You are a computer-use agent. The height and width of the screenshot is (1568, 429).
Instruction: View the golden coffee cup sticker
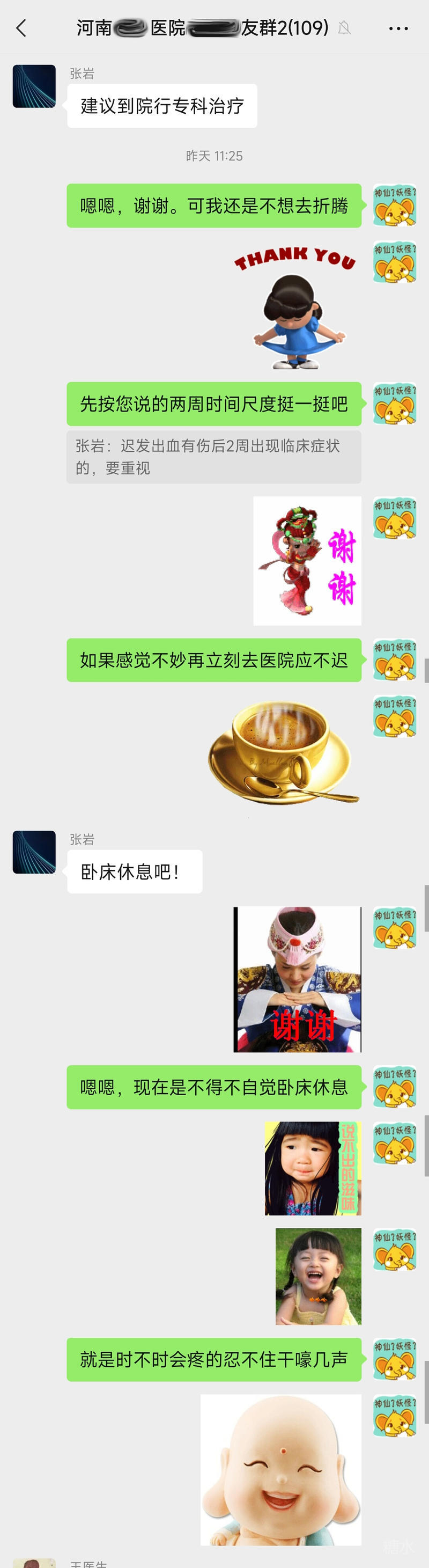[284, 752]
